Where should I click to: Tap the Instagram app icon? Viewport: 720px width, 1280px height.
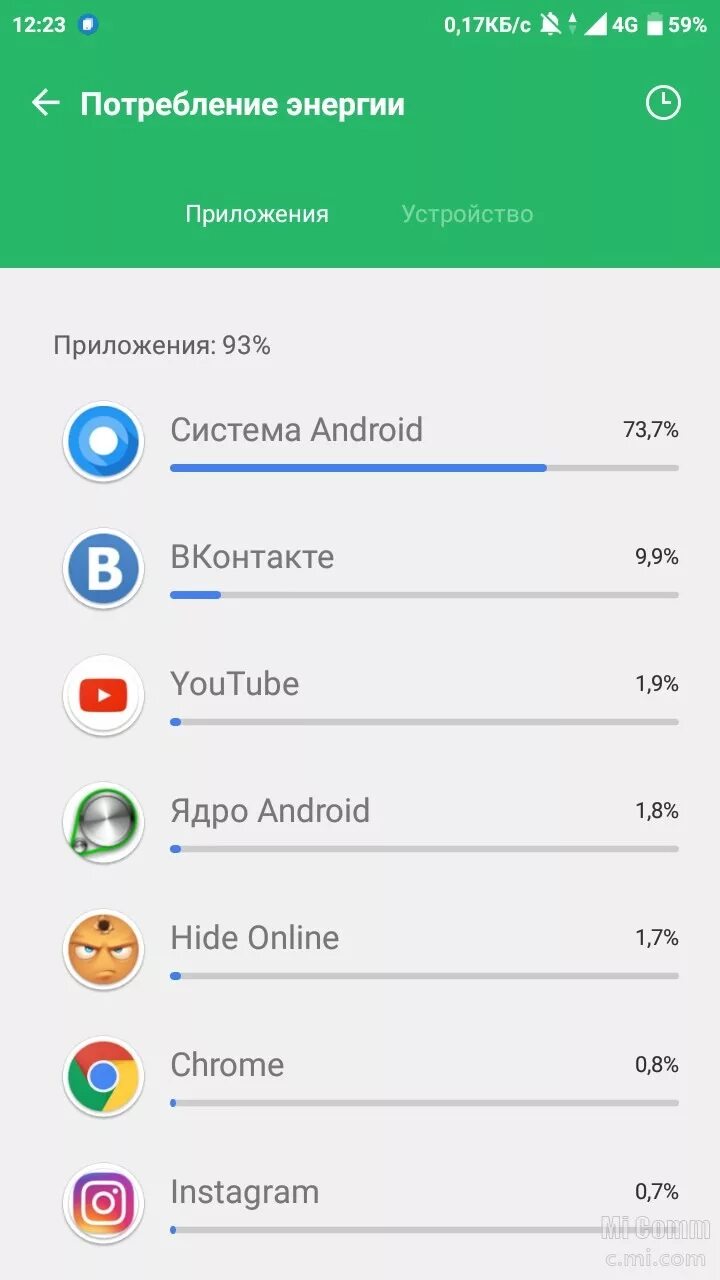103,1202
